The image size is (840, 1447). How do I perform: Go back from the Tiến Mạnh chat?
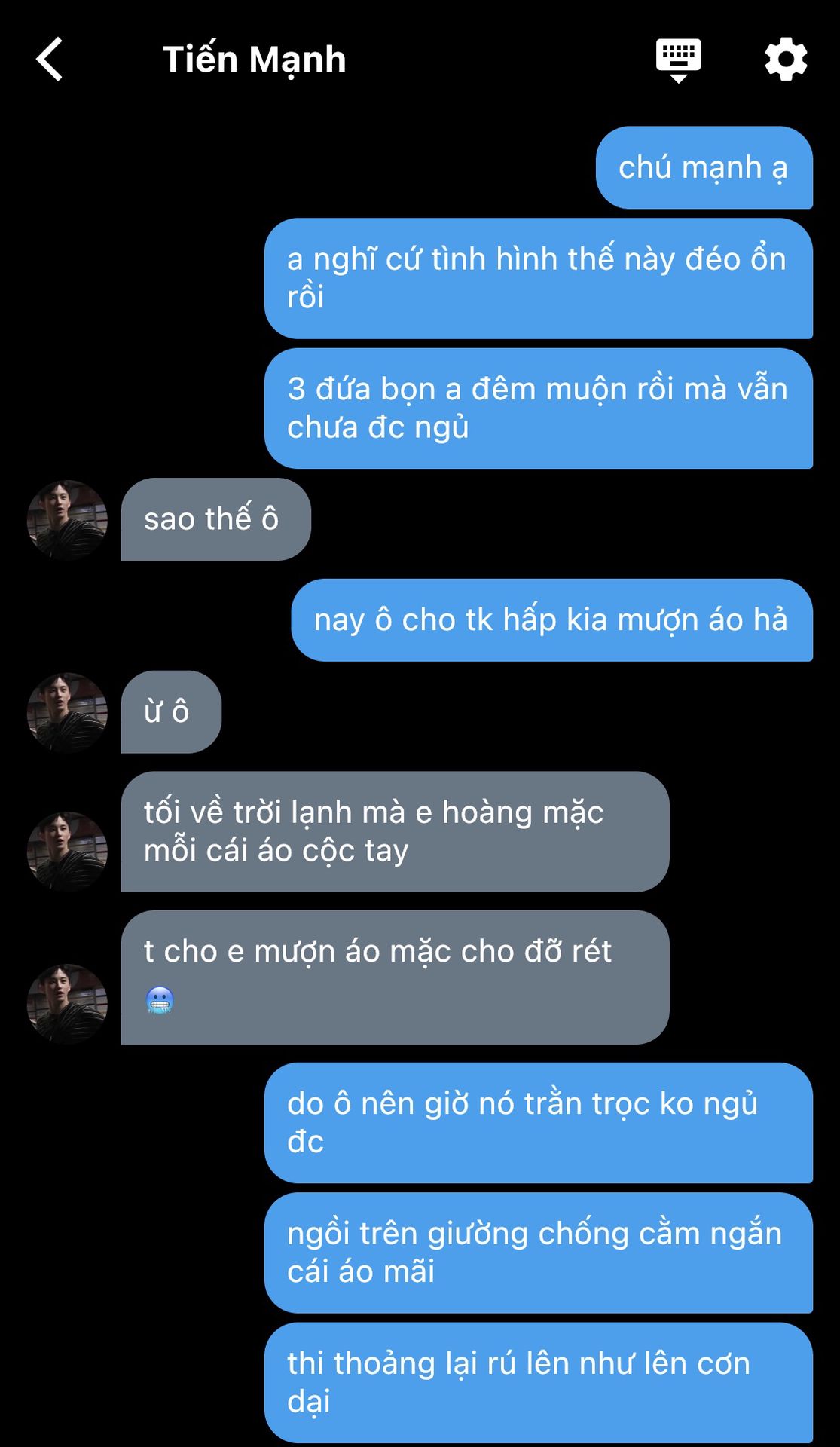click(x=50, y=60)
